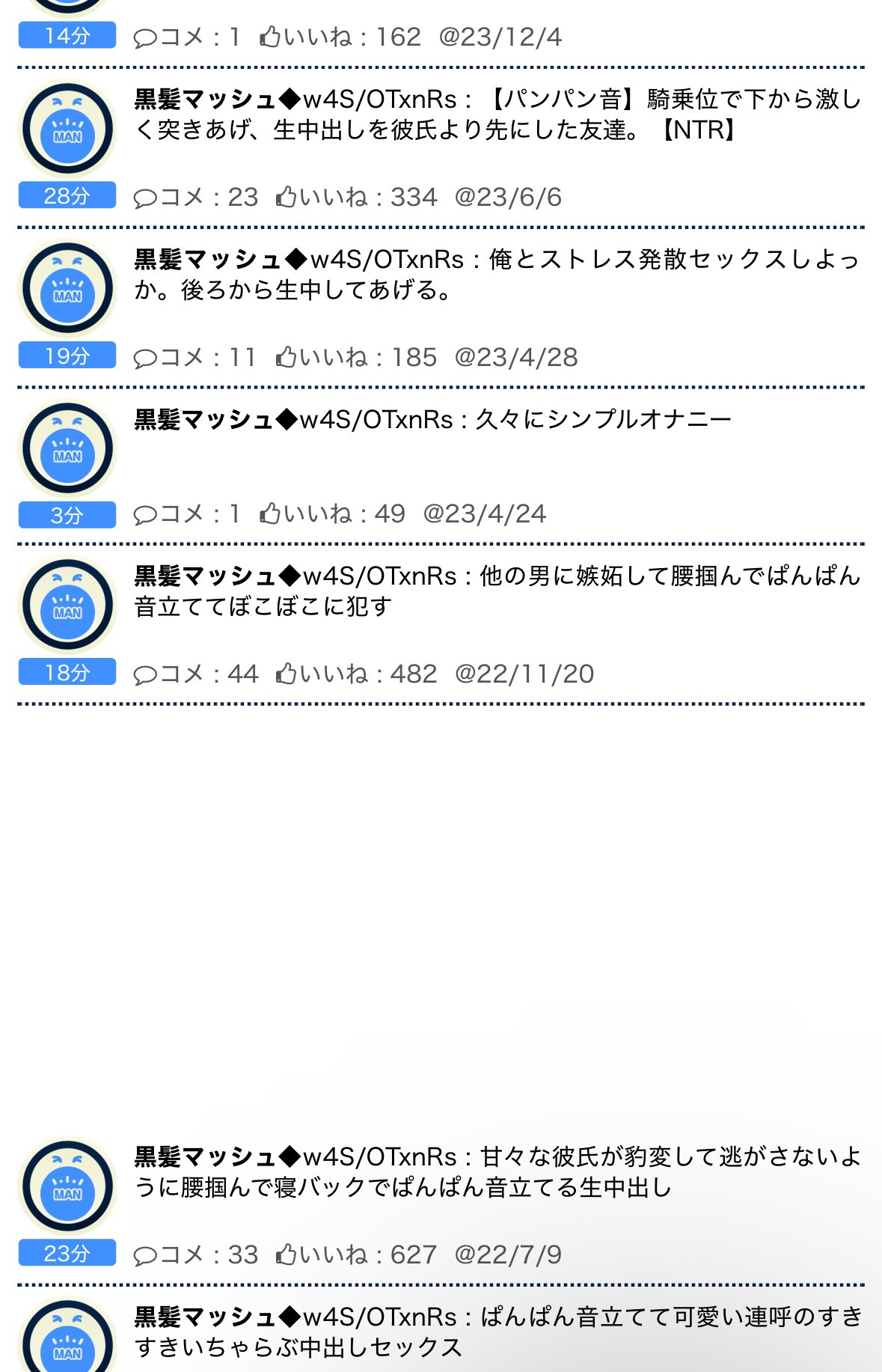Click the comment bubble icon showing コメ：23
The image size is (882, 1372).
point(144,198)
